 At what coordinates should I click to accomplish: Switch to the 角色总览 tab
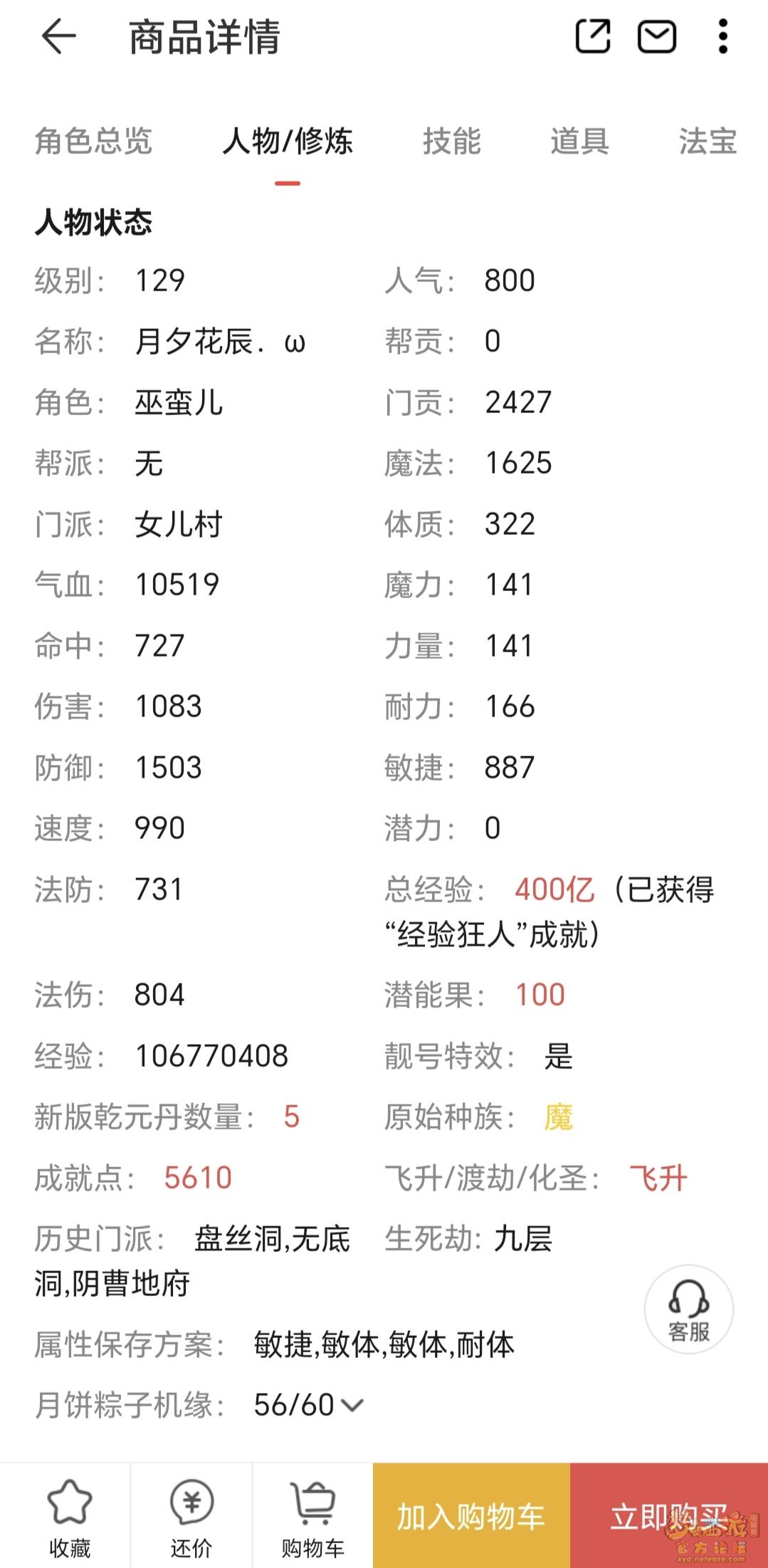click(93, 141)
